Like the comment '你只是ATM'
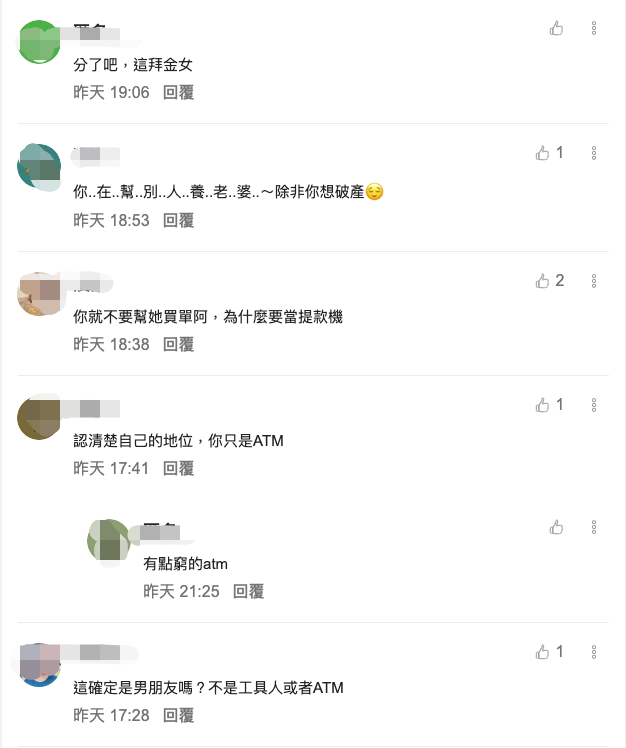 [x=542, y=405]
